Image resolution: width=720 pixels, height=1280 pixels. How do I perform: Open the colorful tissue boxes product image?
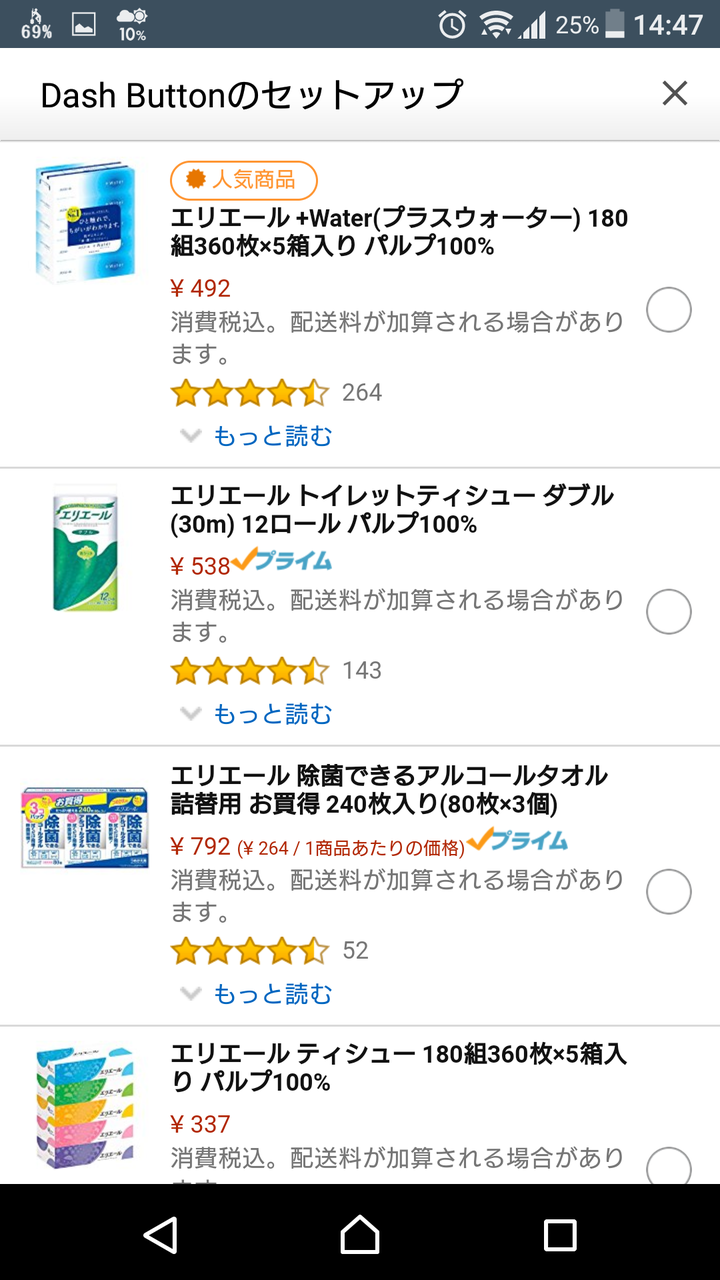(x=85, y=1105)
